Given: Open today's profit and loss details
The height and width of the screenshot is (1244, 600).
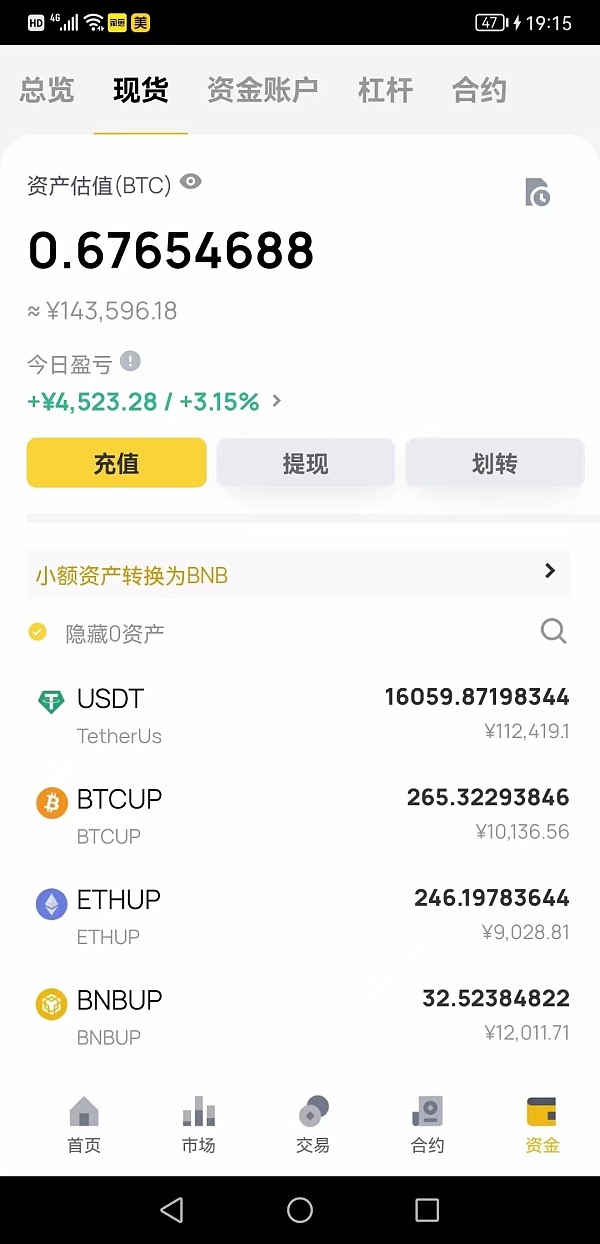Looking at the screenshot, I should pos(155,402).
